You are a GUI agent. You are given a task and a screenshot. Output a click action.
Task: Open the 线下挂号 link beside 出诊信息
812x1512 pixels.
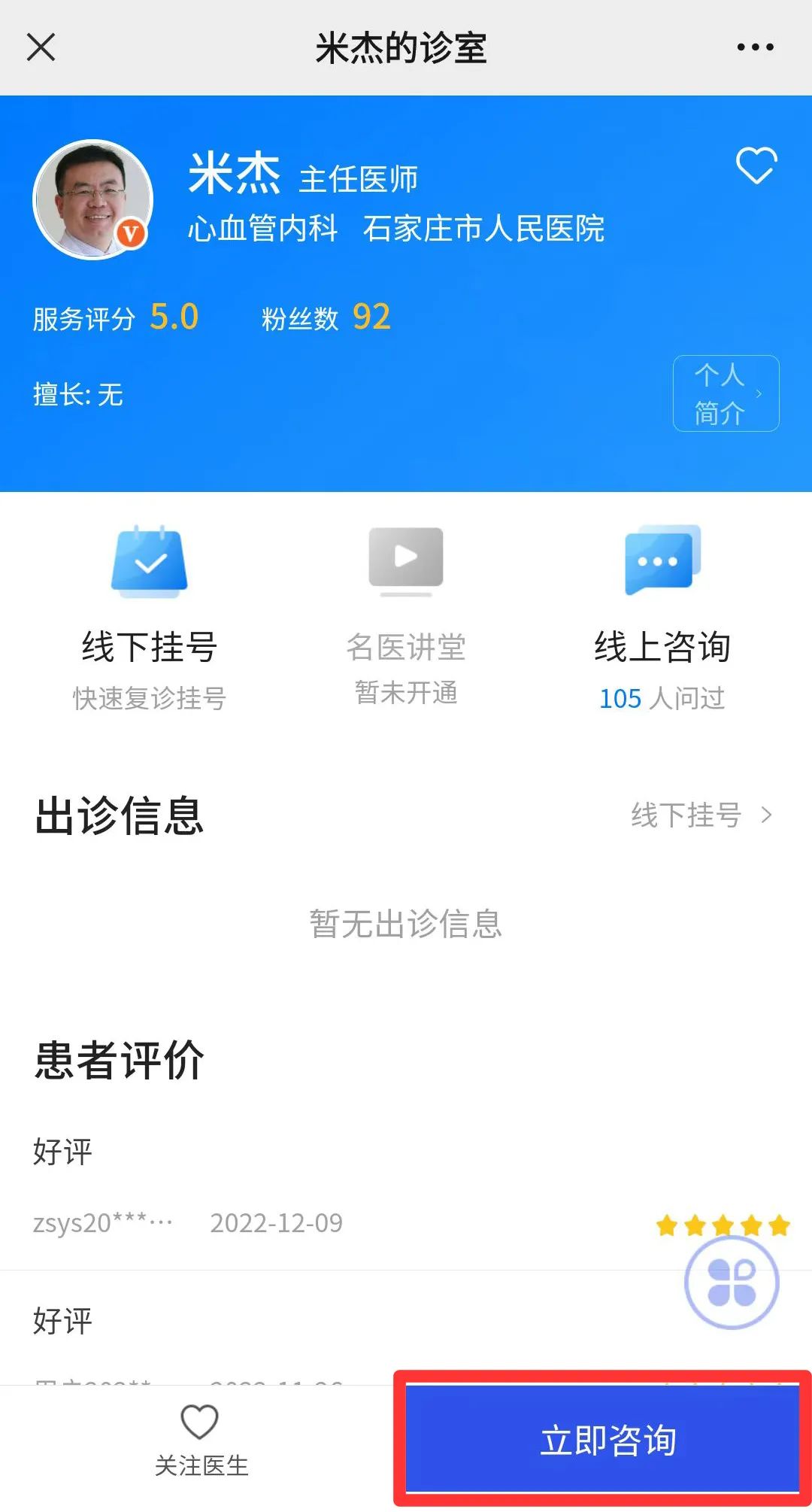pos(701,815)
